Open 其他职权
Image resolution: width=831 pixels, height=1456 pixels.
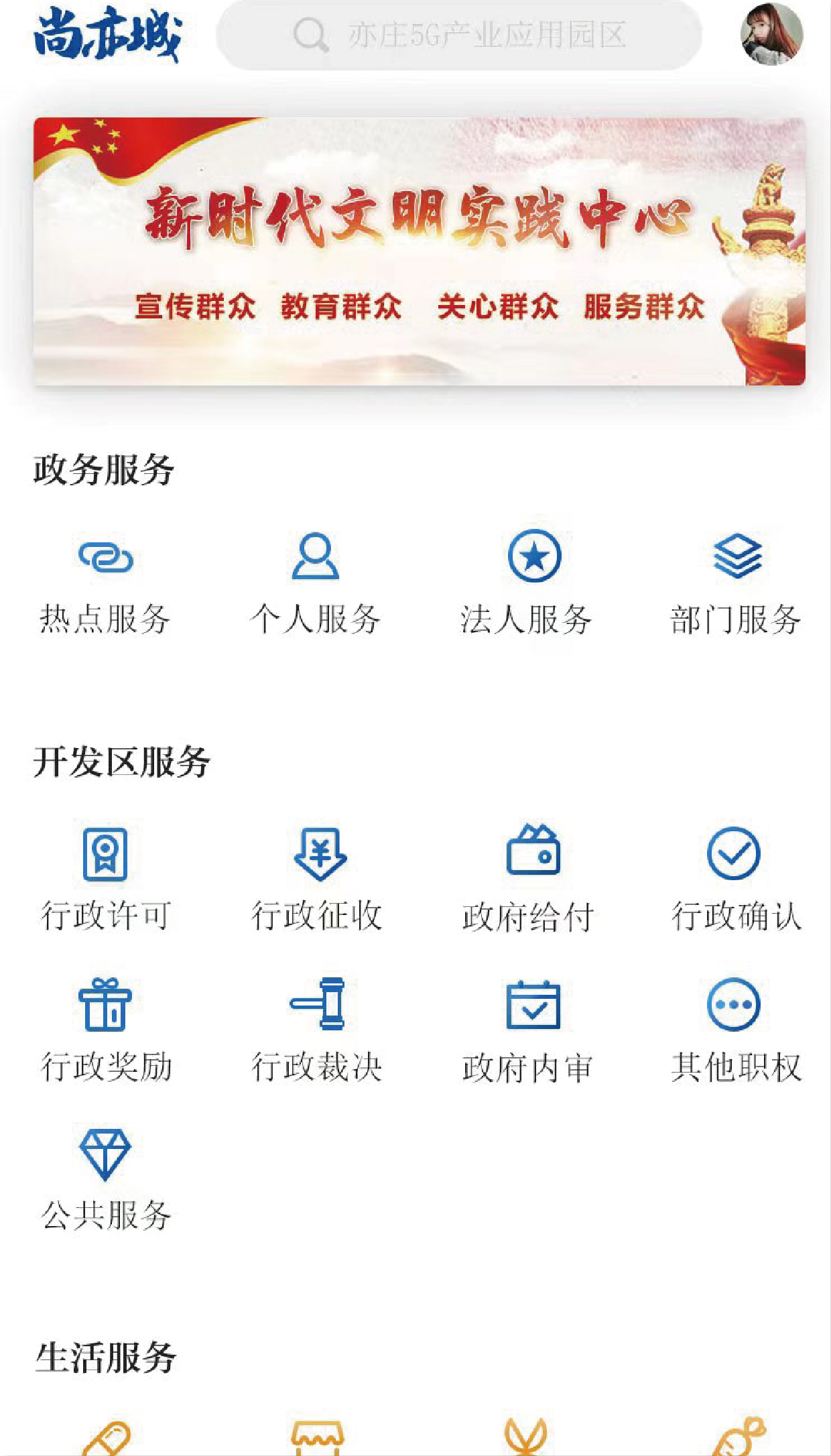737,1031
